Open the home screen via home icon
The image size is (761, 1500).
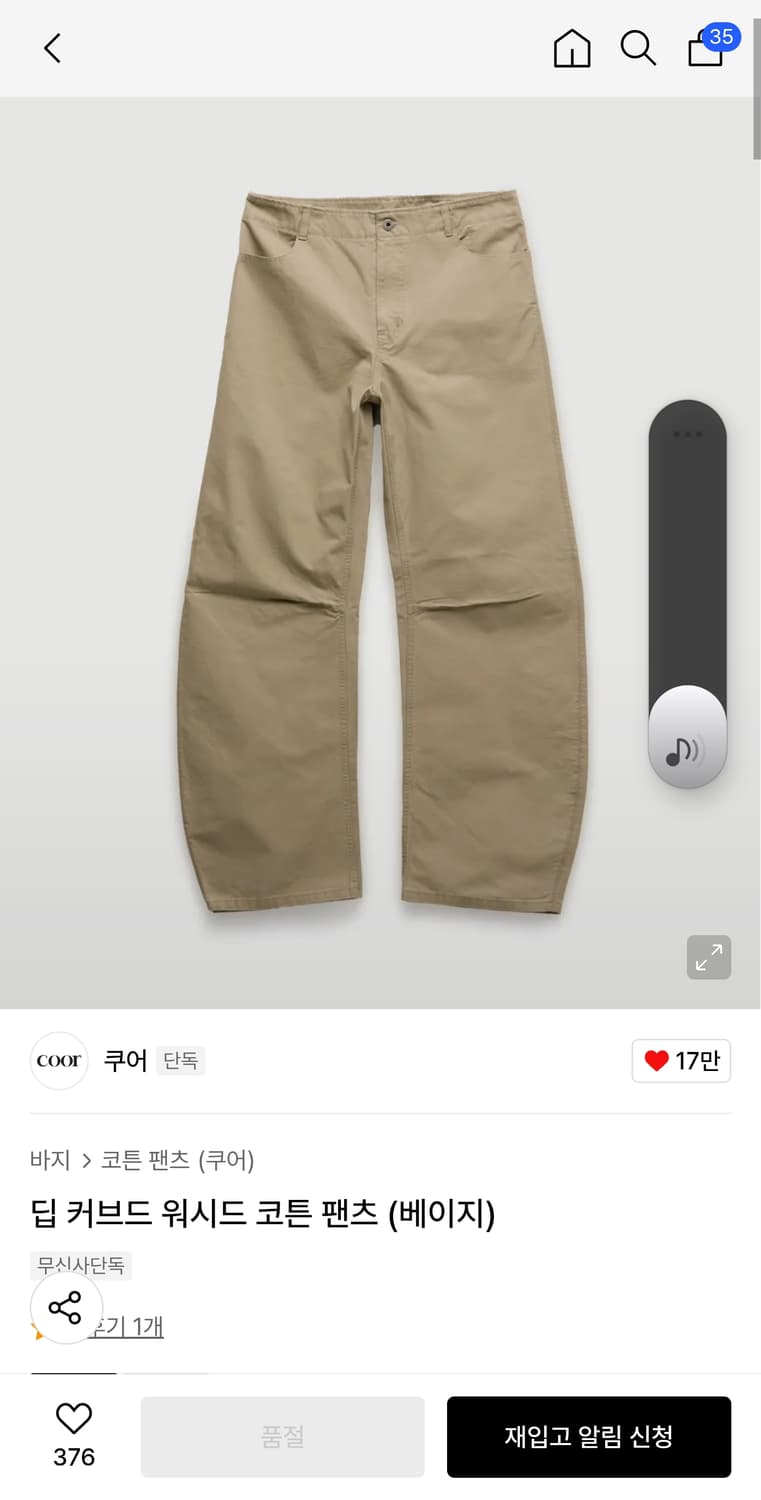pos(571,47)
